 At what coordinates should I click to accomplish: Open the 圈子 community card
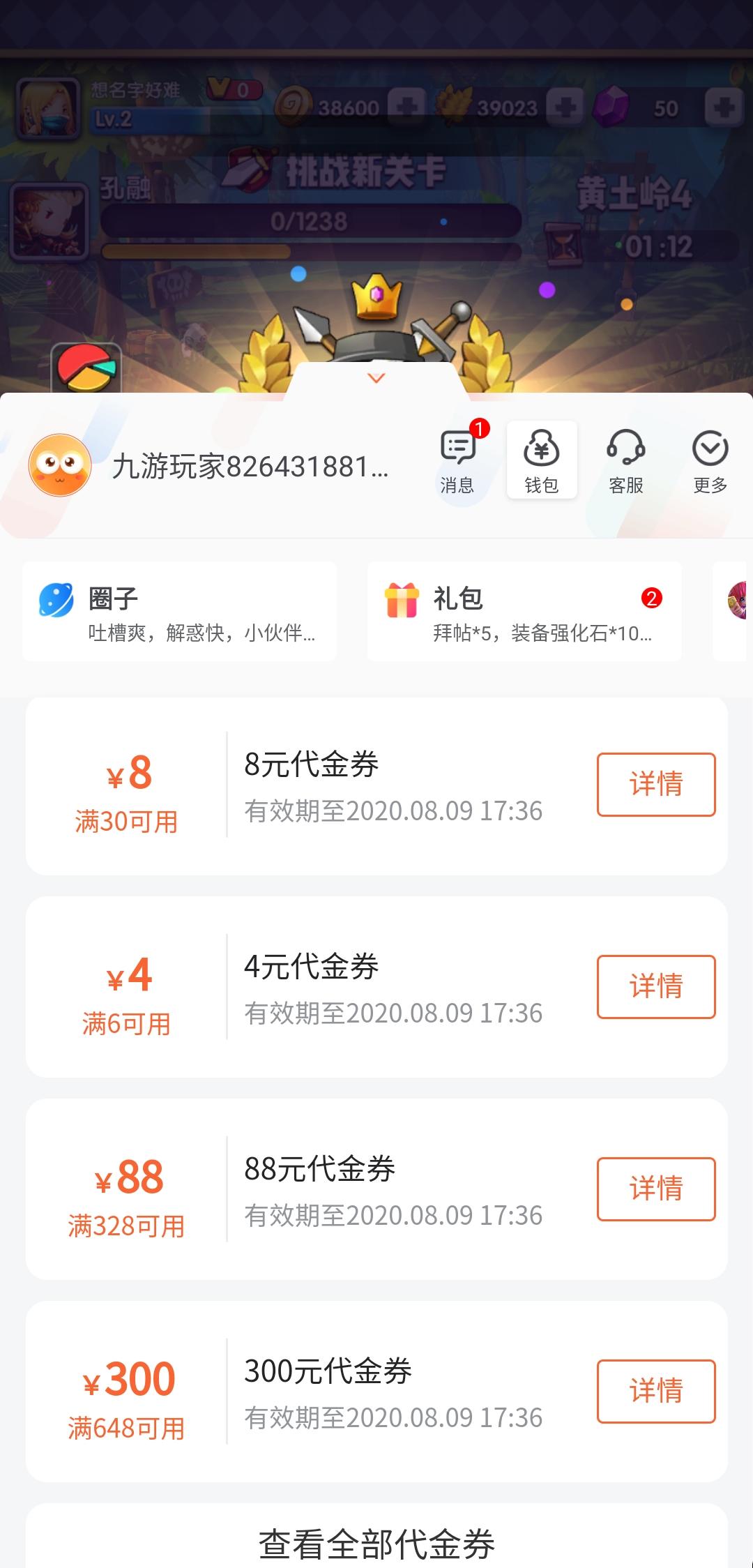coord(179,612)
